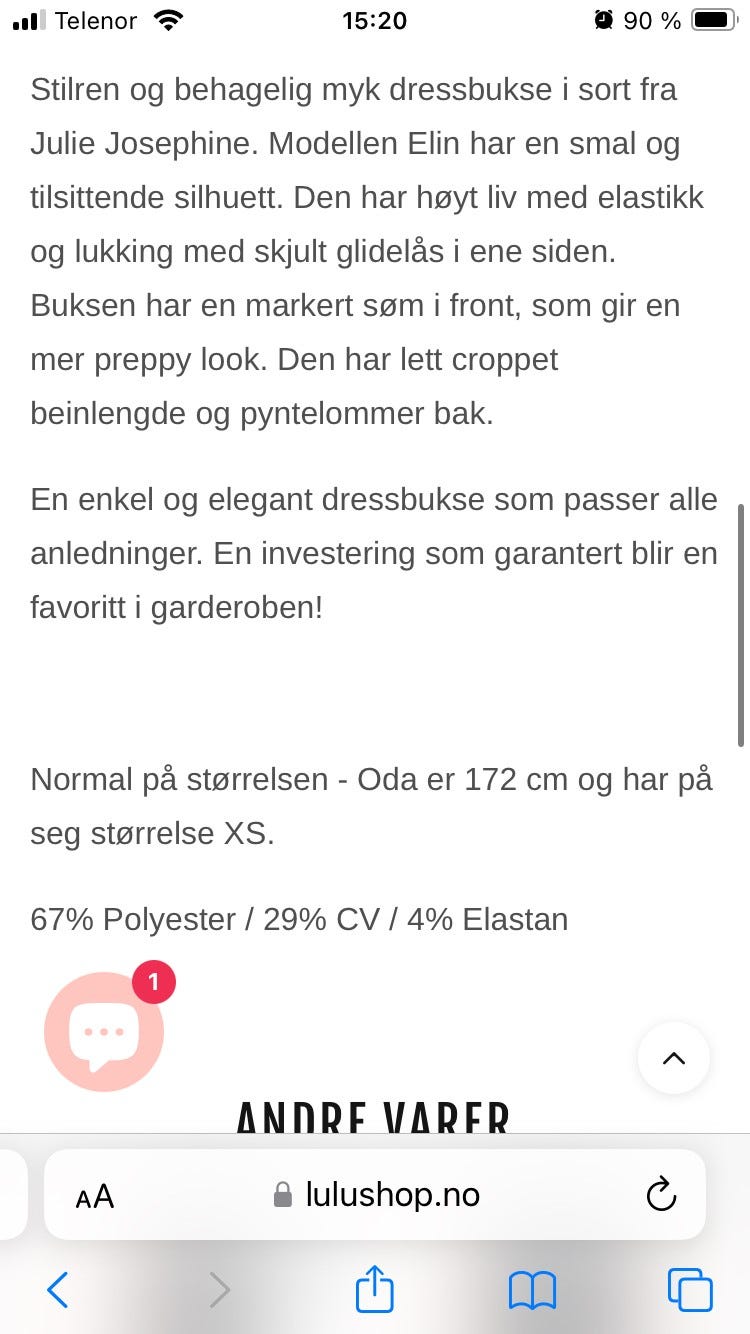Tap the scroll-to-top arrow button
Screen dimensions: 750x1334
tap(673, 1057)
